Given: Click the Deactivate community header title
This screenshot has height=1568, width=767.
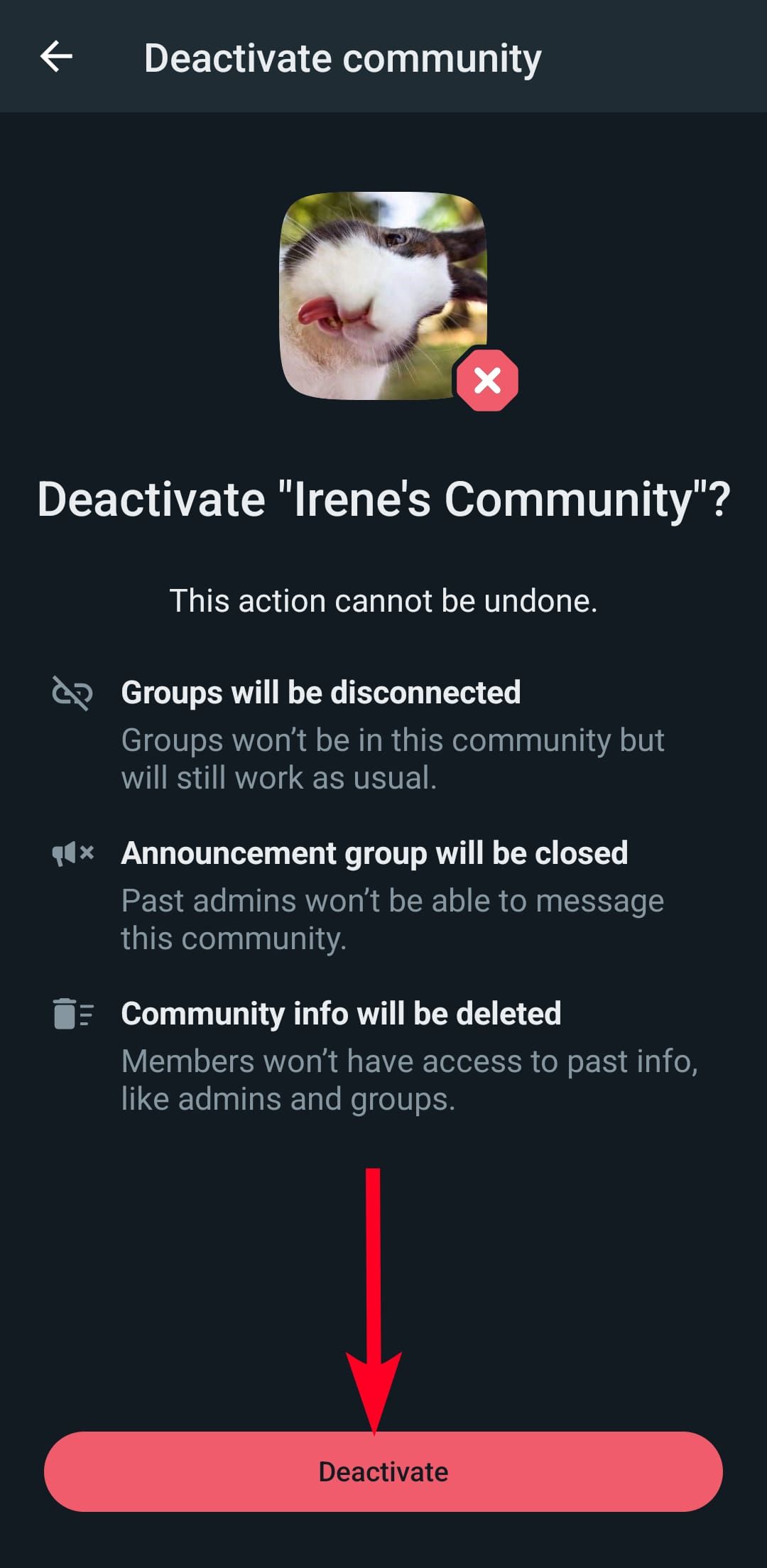Looking at the screenshot, I should coord(343,57).
